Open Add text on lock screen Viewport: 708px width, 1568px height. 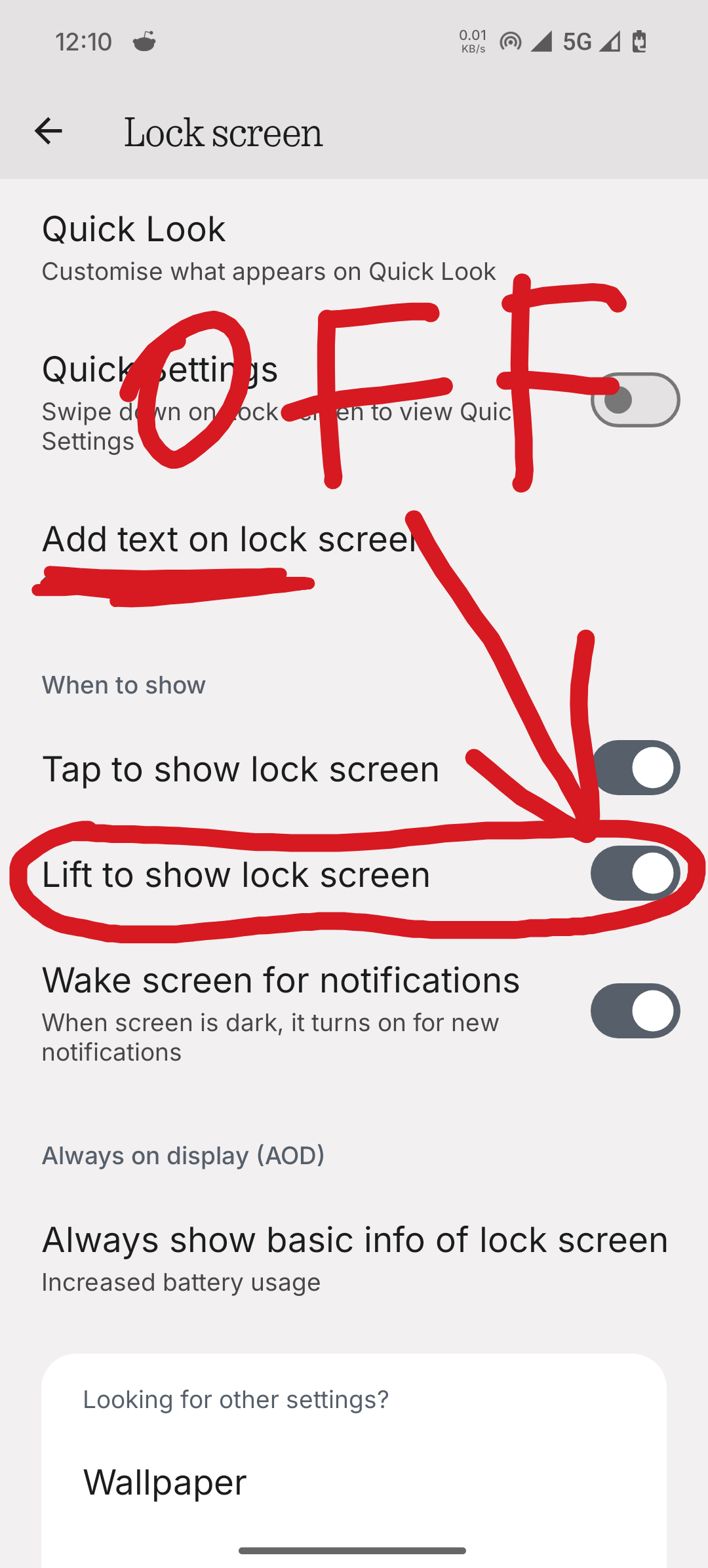229,539
